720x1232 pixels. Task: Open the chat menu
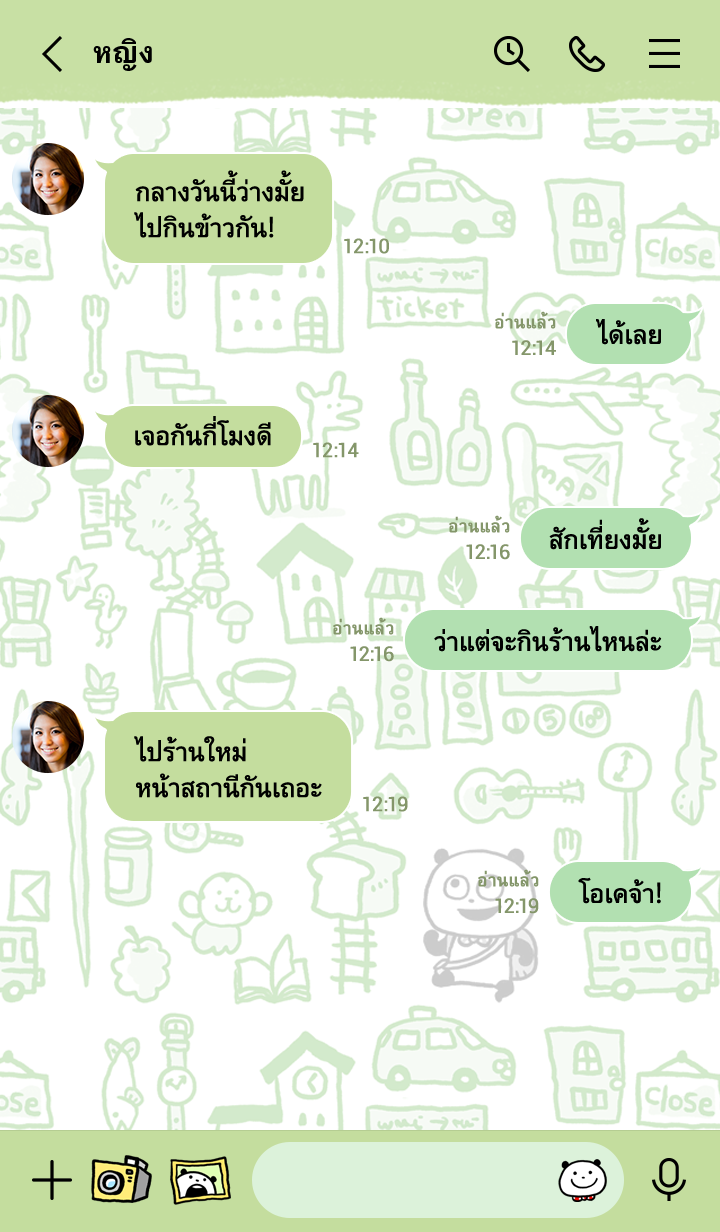click(664, 54)
